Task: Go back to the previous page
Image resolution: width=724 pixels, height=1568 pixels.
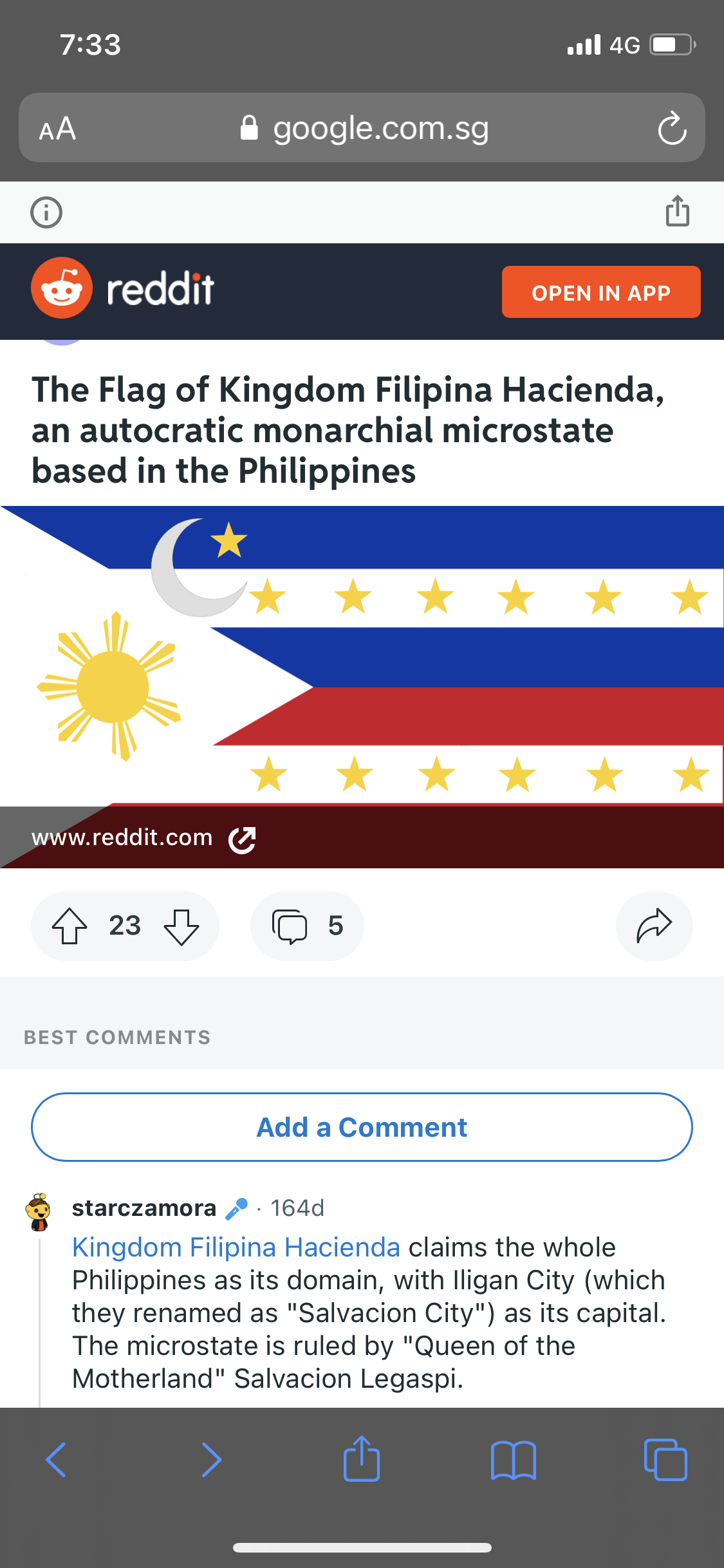Action: (x=56, y=1460)
